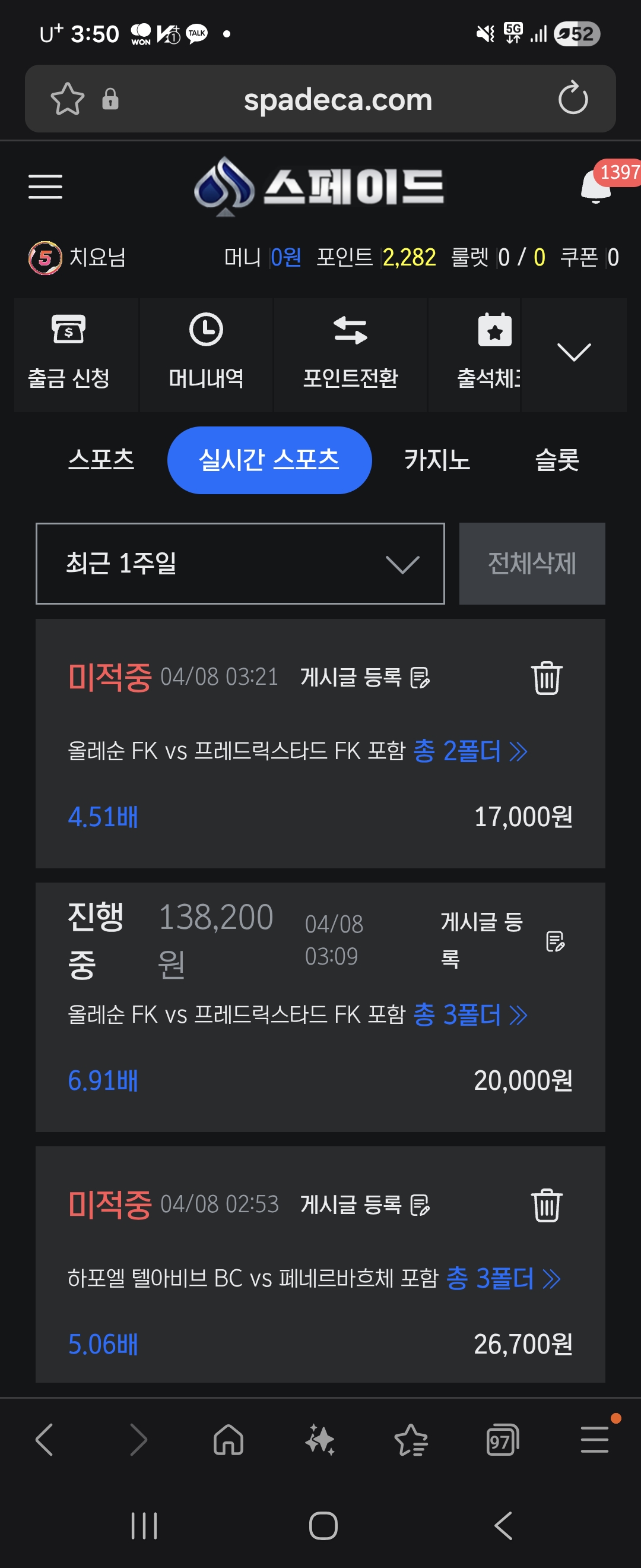The height and width of the screenshot is (1568, 641).
Task: View 총 3폴더 details of 6.91배 bet
Action: (x=469, y=1014)
